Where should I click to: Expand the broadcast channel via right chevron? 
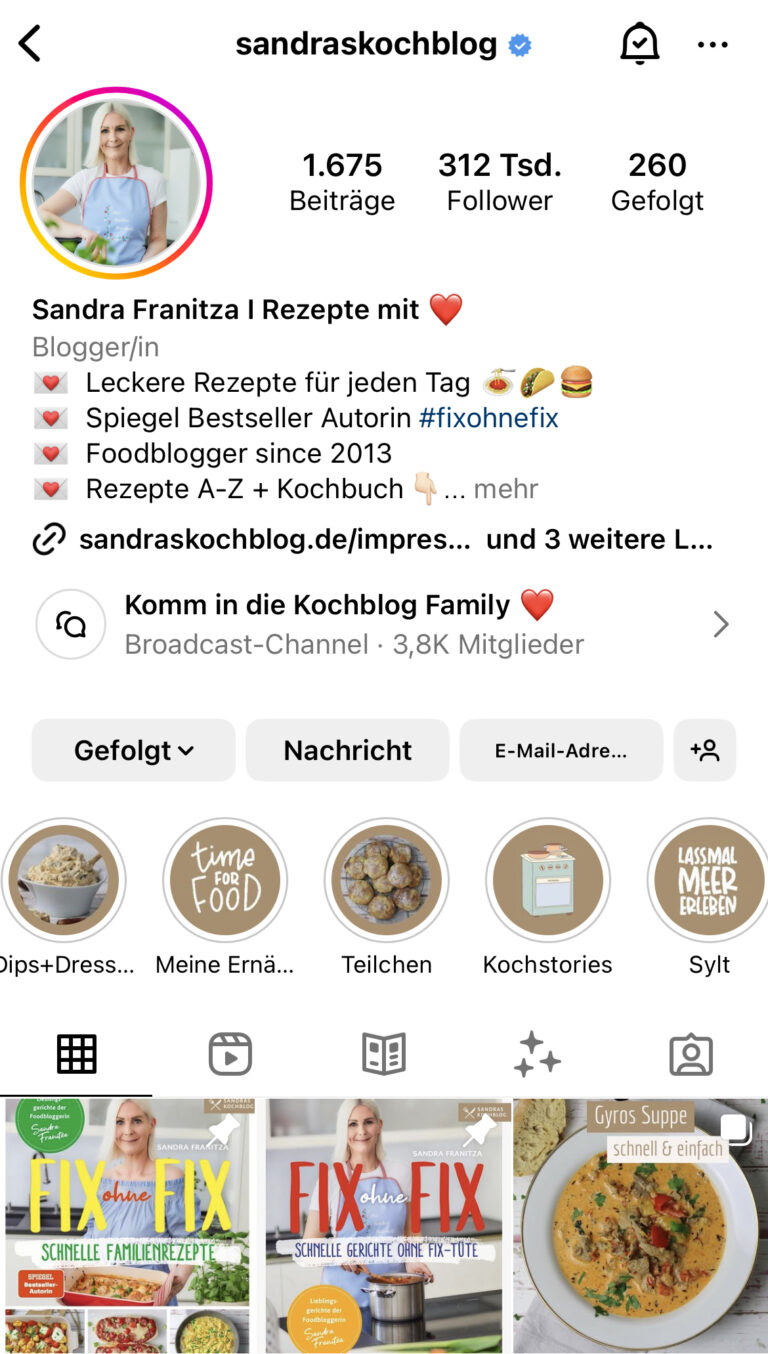tap(721, 623)
